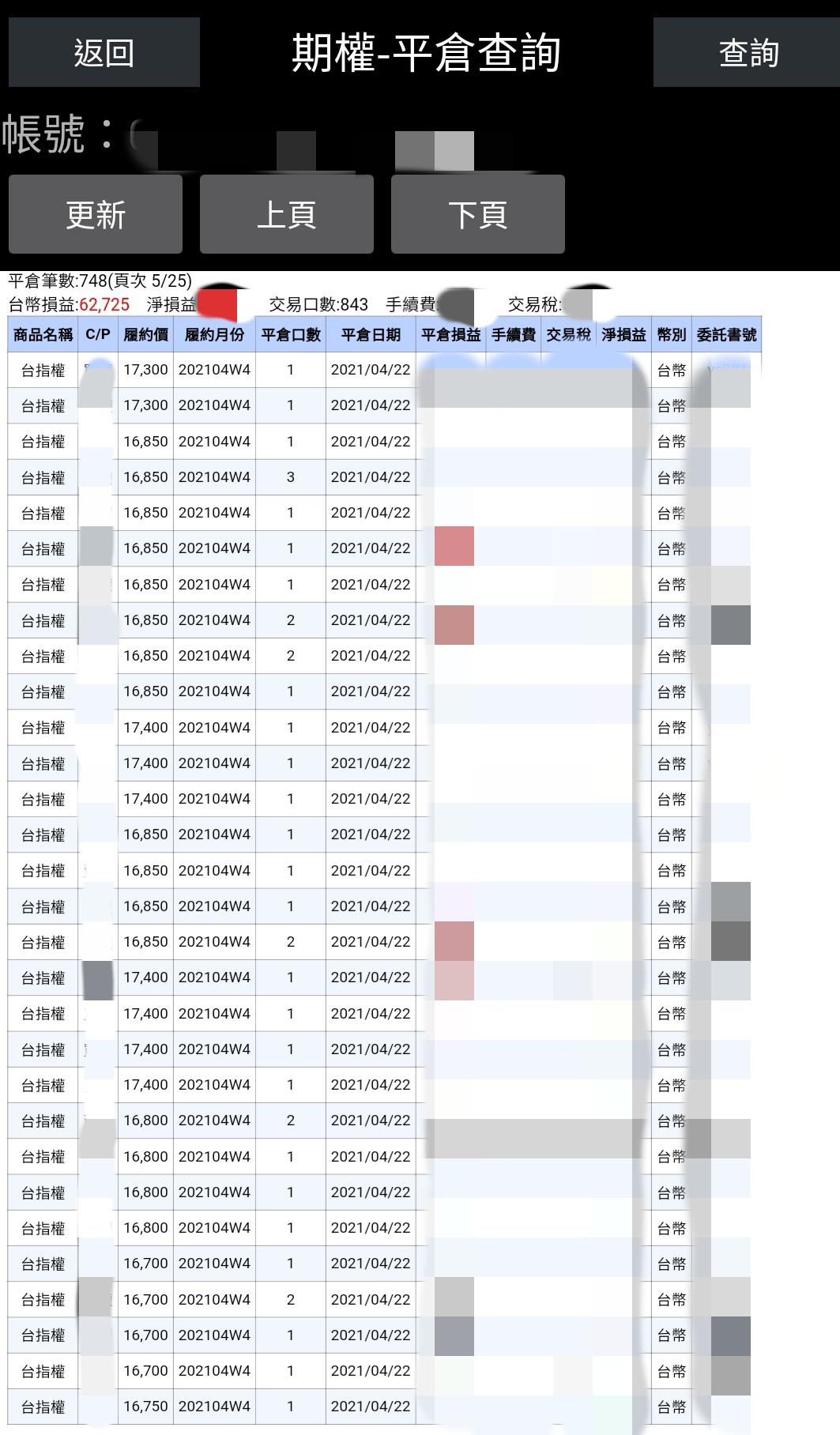Tap the 查詢 query button
The image size is (840, 1435).
747,52
